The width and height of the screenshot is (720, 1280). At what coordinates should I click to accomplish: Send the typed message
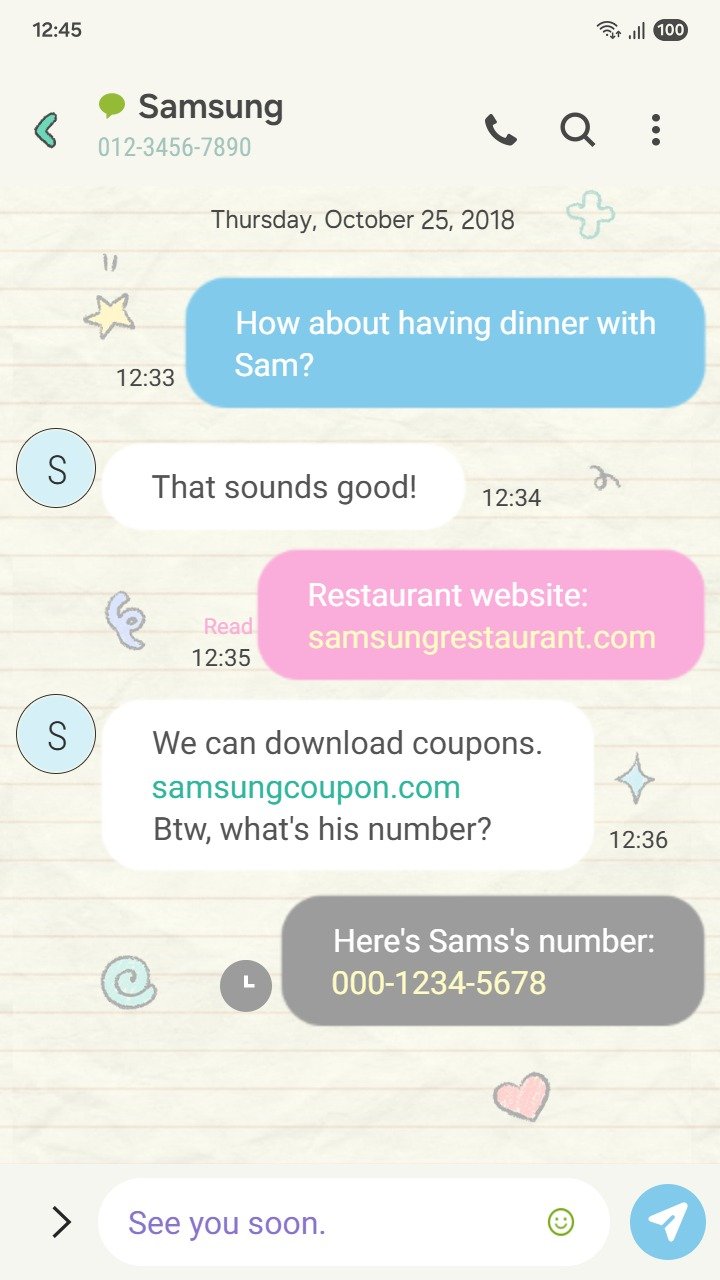(x=667, y=1222)
